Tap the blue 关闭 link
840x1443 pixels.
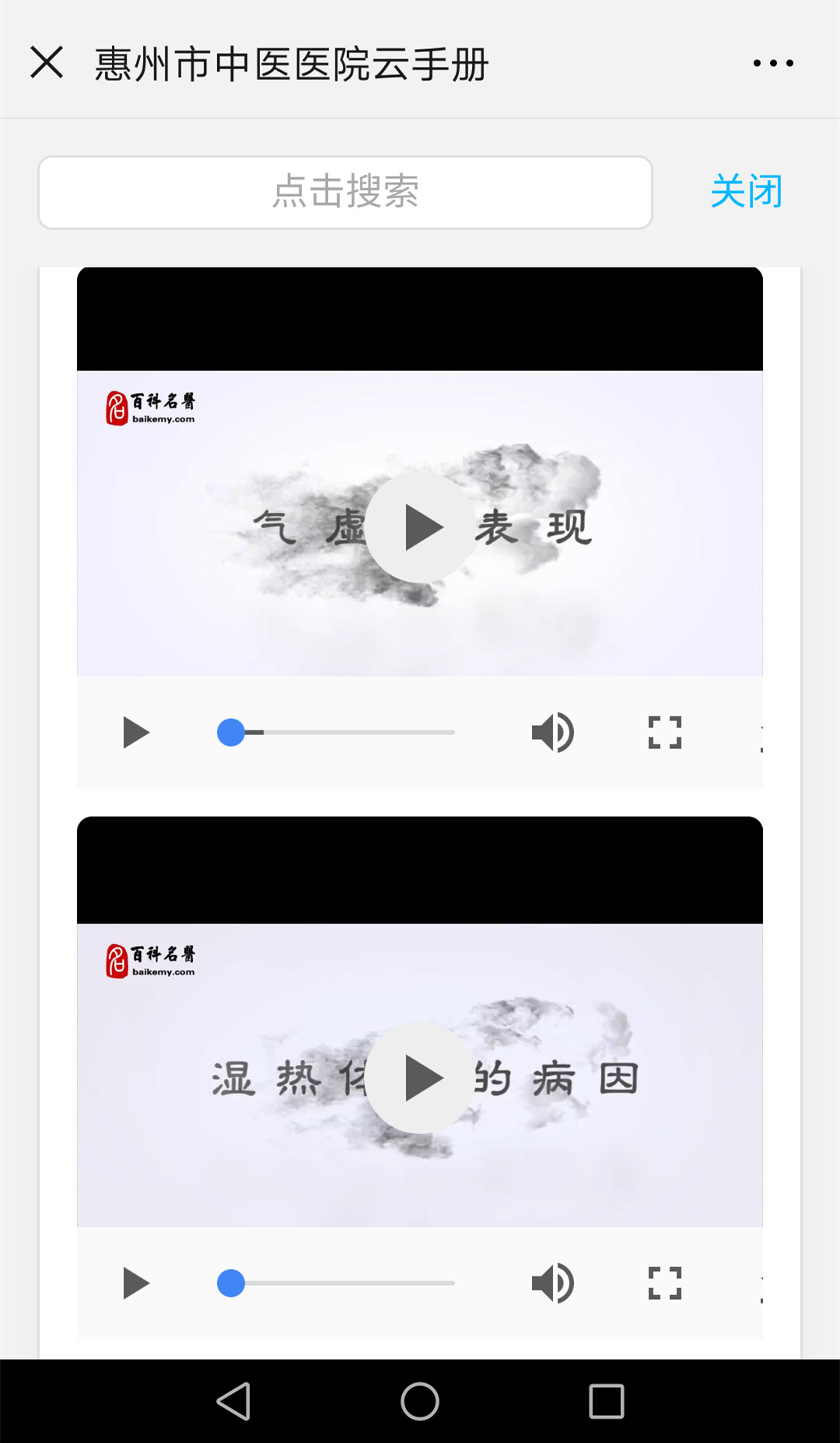click(746, 191)
